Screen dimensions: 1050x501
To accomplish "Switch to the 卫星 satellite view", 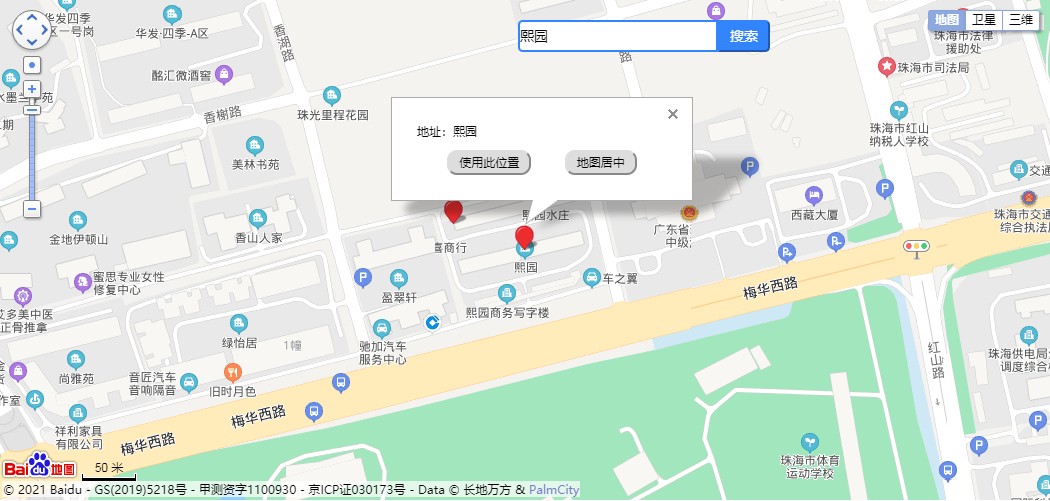I will pyautogui.click(x=984, y=19).
